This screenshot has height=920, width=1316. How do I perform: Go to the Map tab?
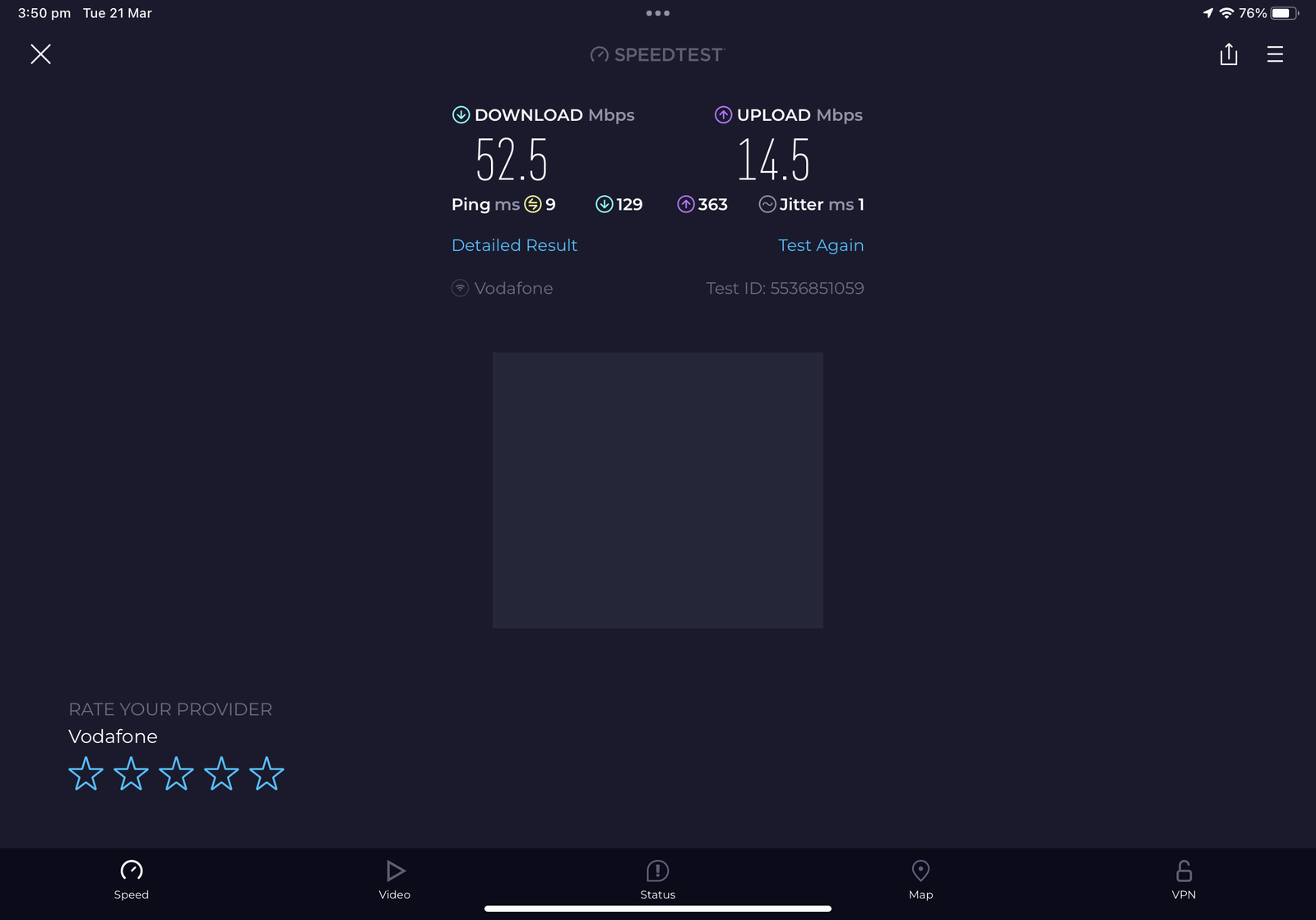920,880
